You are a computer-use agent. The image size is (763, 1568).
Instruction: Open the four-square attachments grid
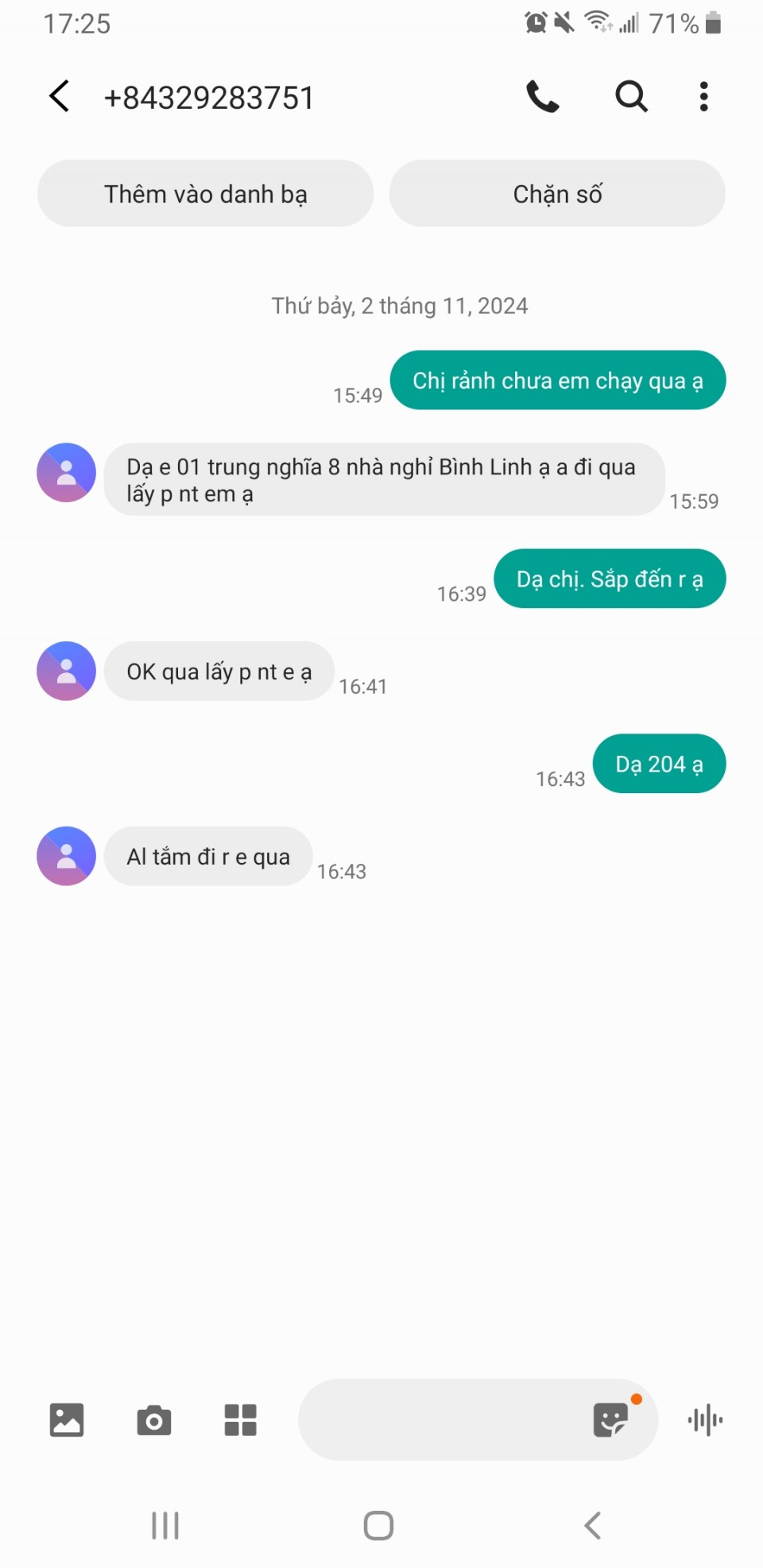click(240, 1419)
